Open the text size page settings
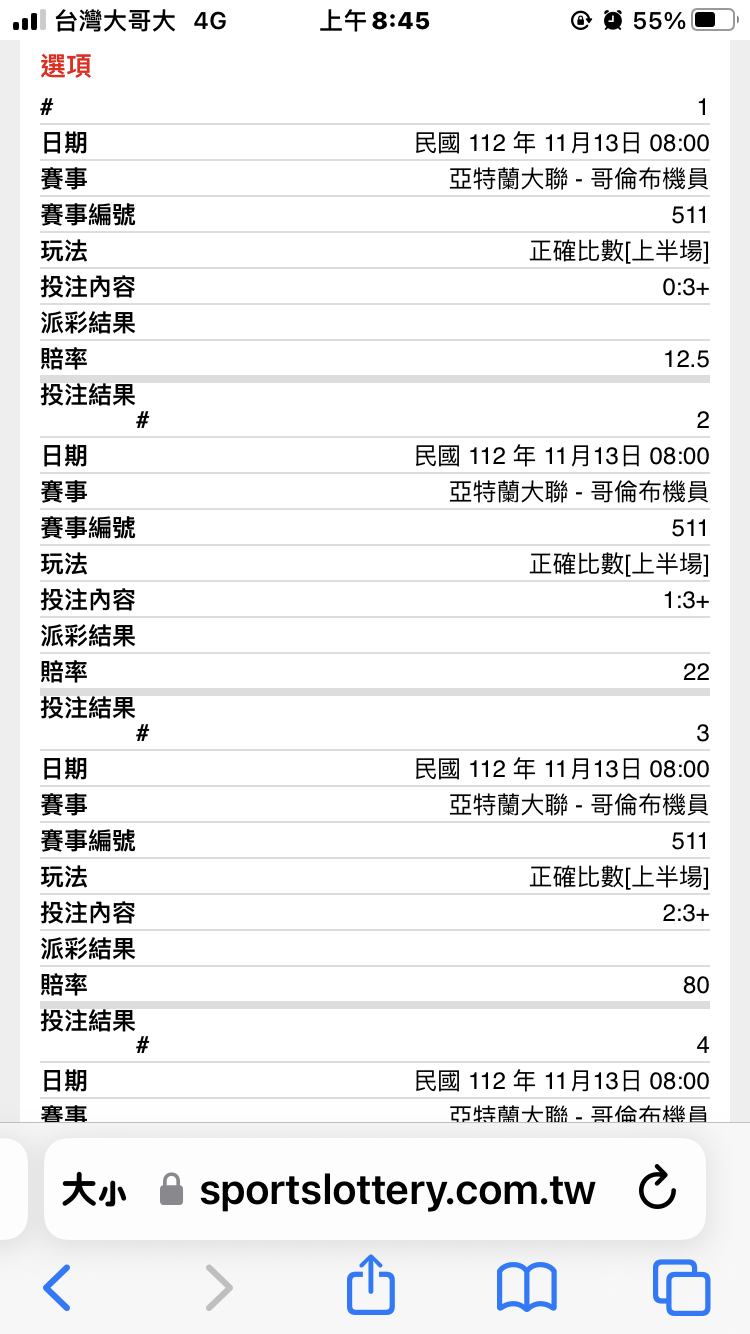The width and height of the screenshot is (750, 1334). click(x=94, y=1191)
